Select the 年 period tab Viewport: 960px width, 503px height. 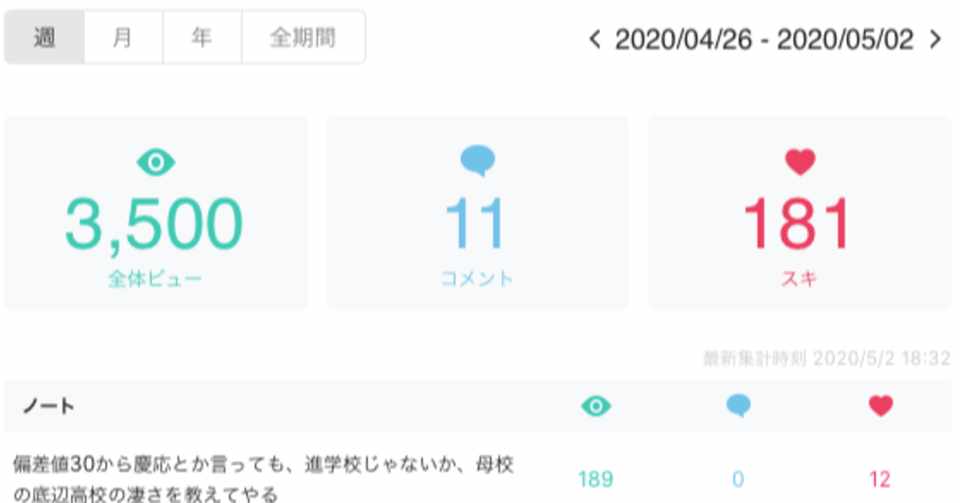coord(202,38)
